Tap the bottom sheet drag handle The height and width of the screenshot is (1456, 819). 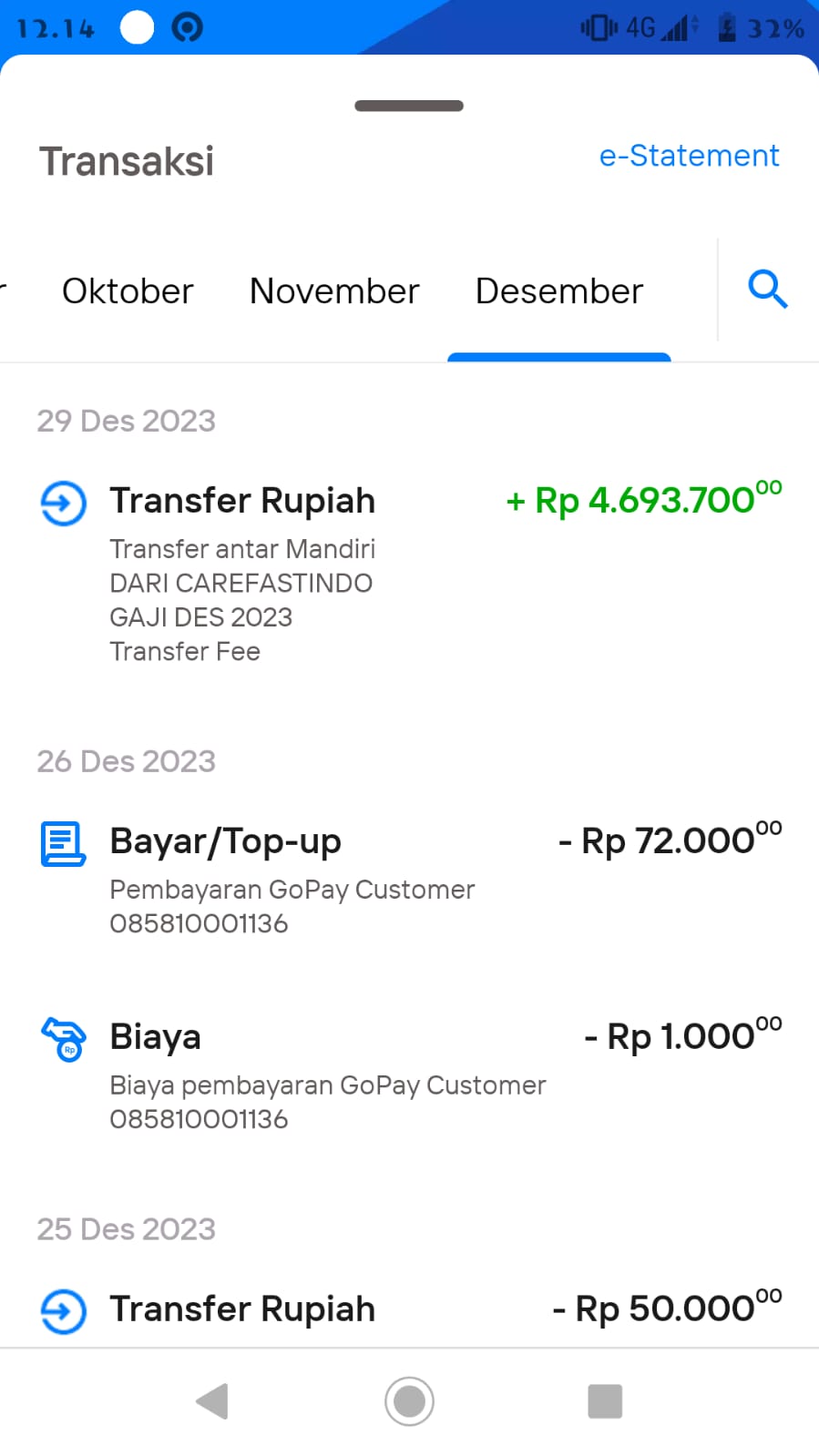pyautogui.click(x=409, y=106)
